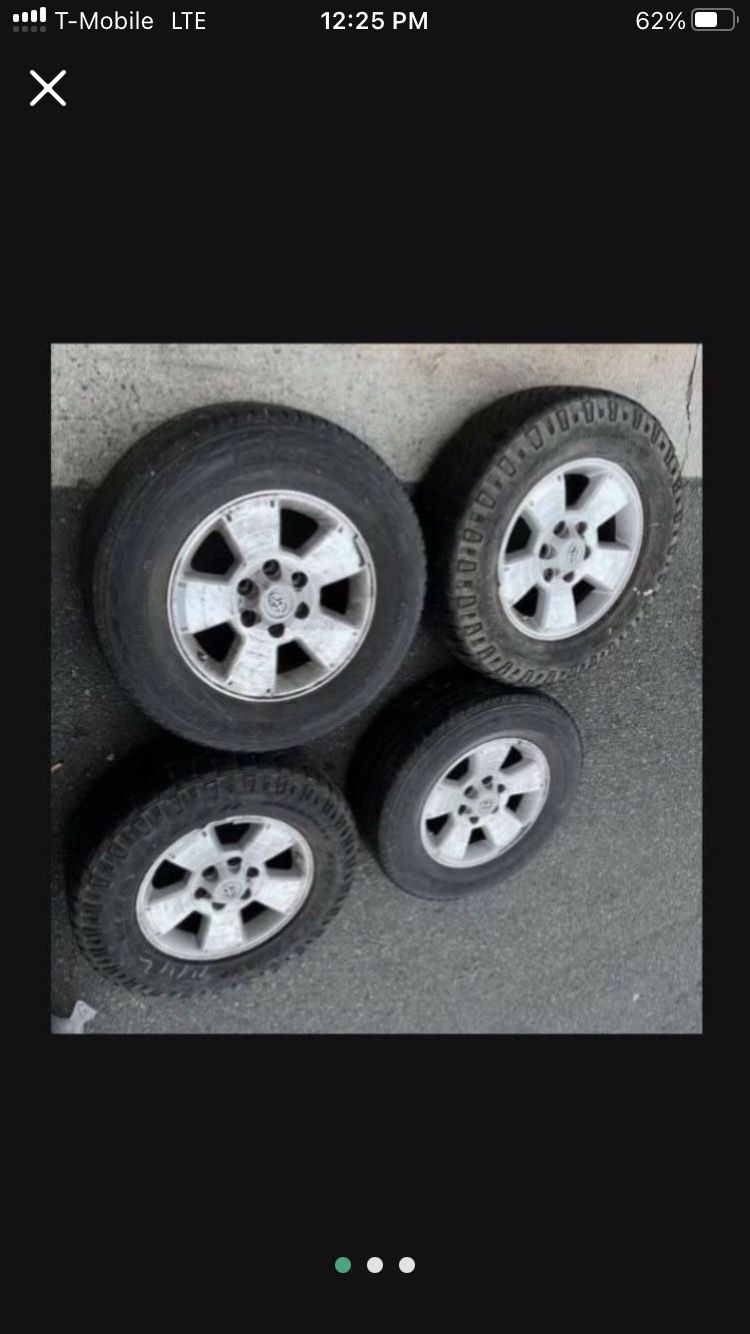Select the third page indicator dot

point(407,1264)
